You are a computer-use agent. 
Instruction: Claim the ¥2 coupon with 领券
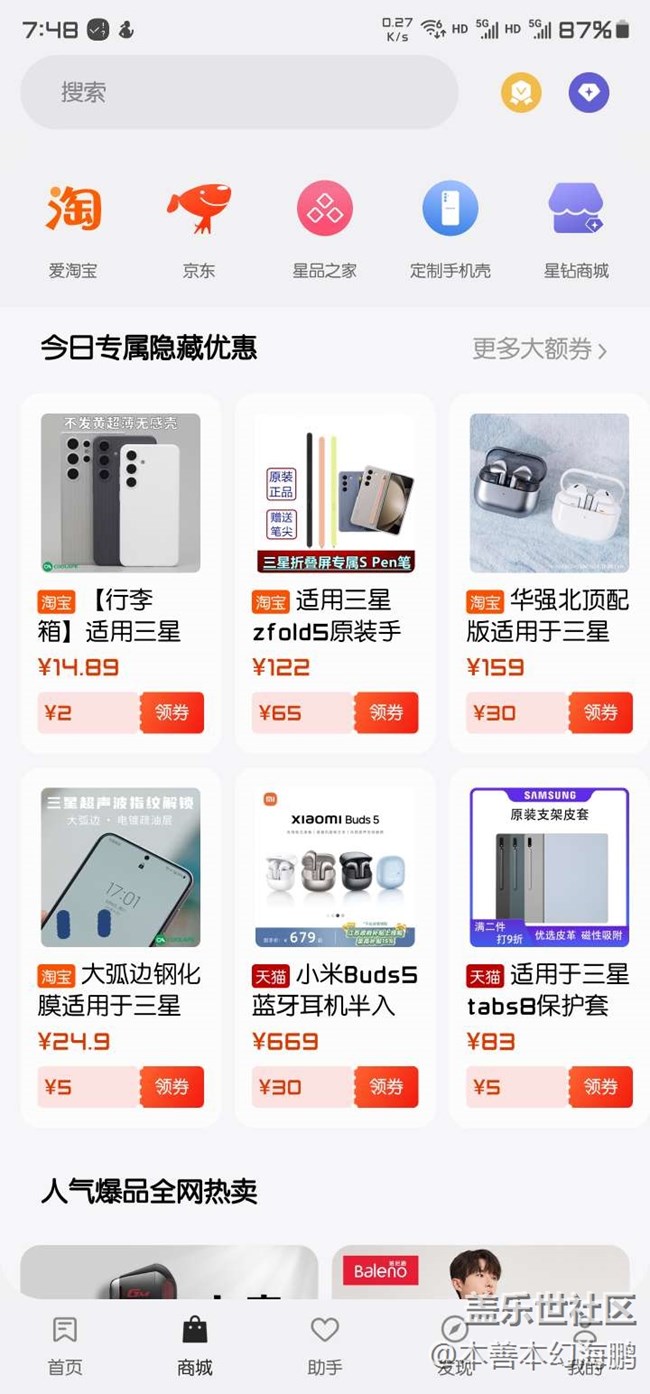tap(172, 712)
